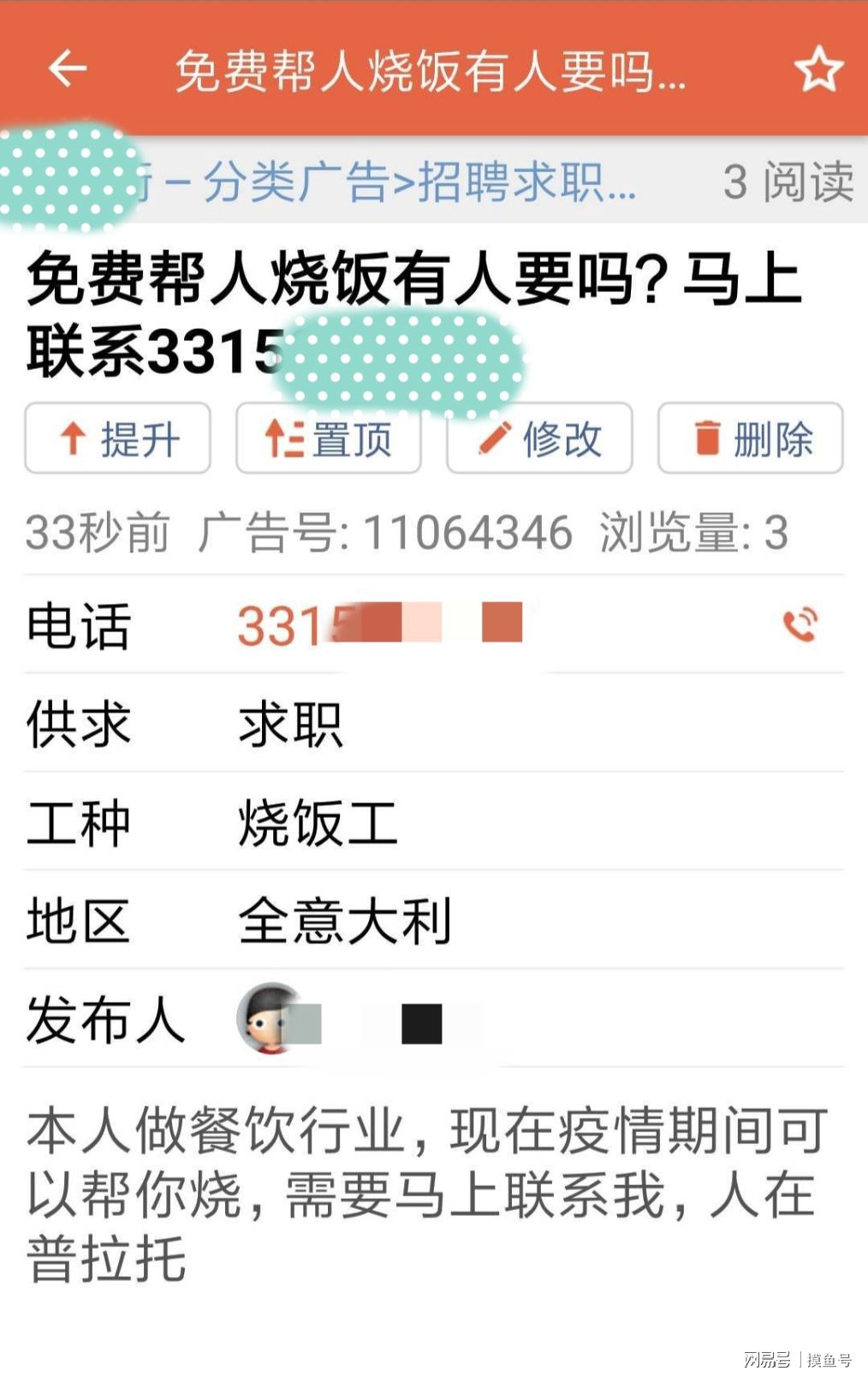Tap the up-arrow icon on the 提升 button
This screenshot has width=868, height=1377.
click(73, 439)
